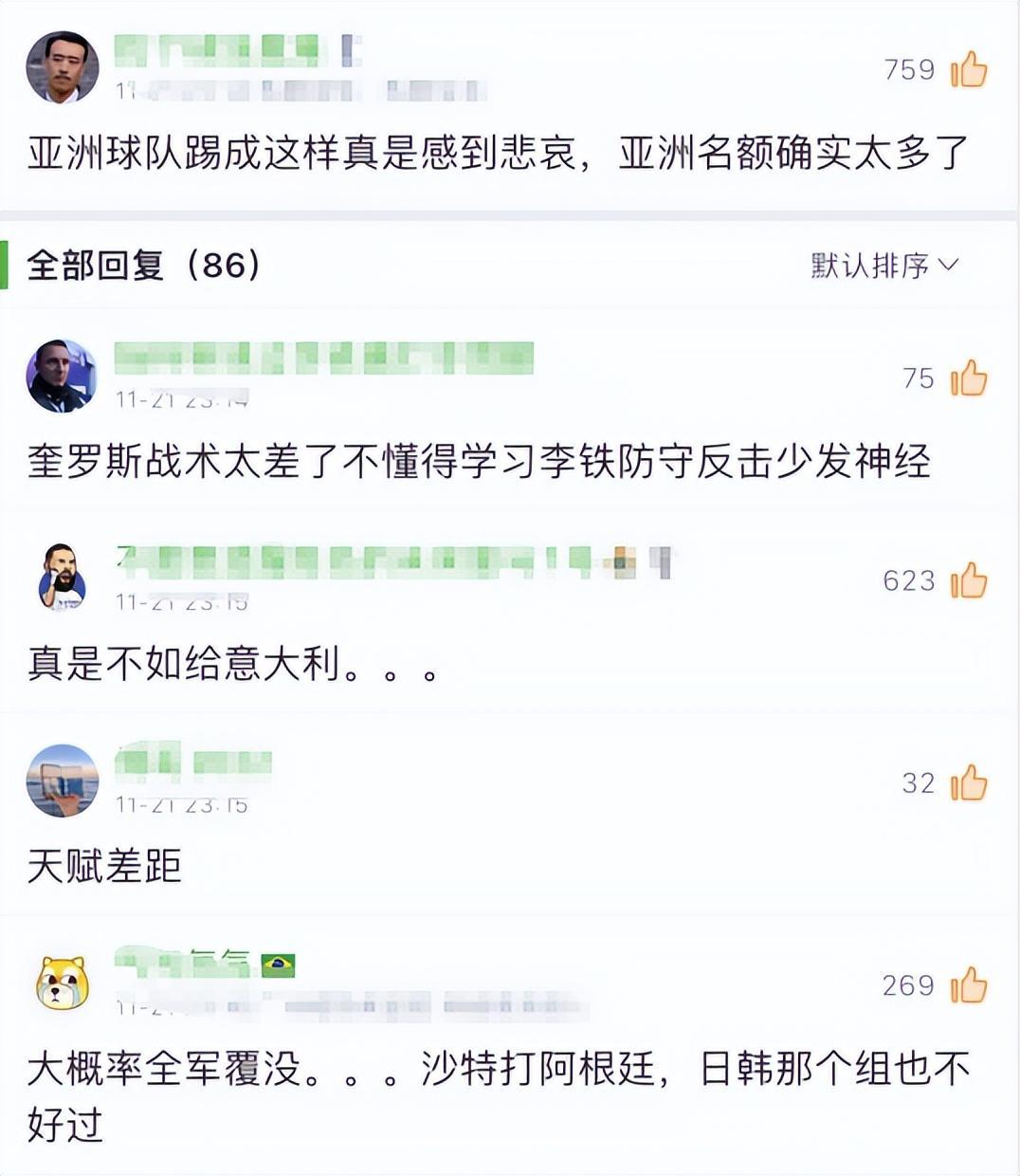This screenshot has height=1176, width=1020.
Task: Like the reply 天赋差距
Action: (968, 782)
